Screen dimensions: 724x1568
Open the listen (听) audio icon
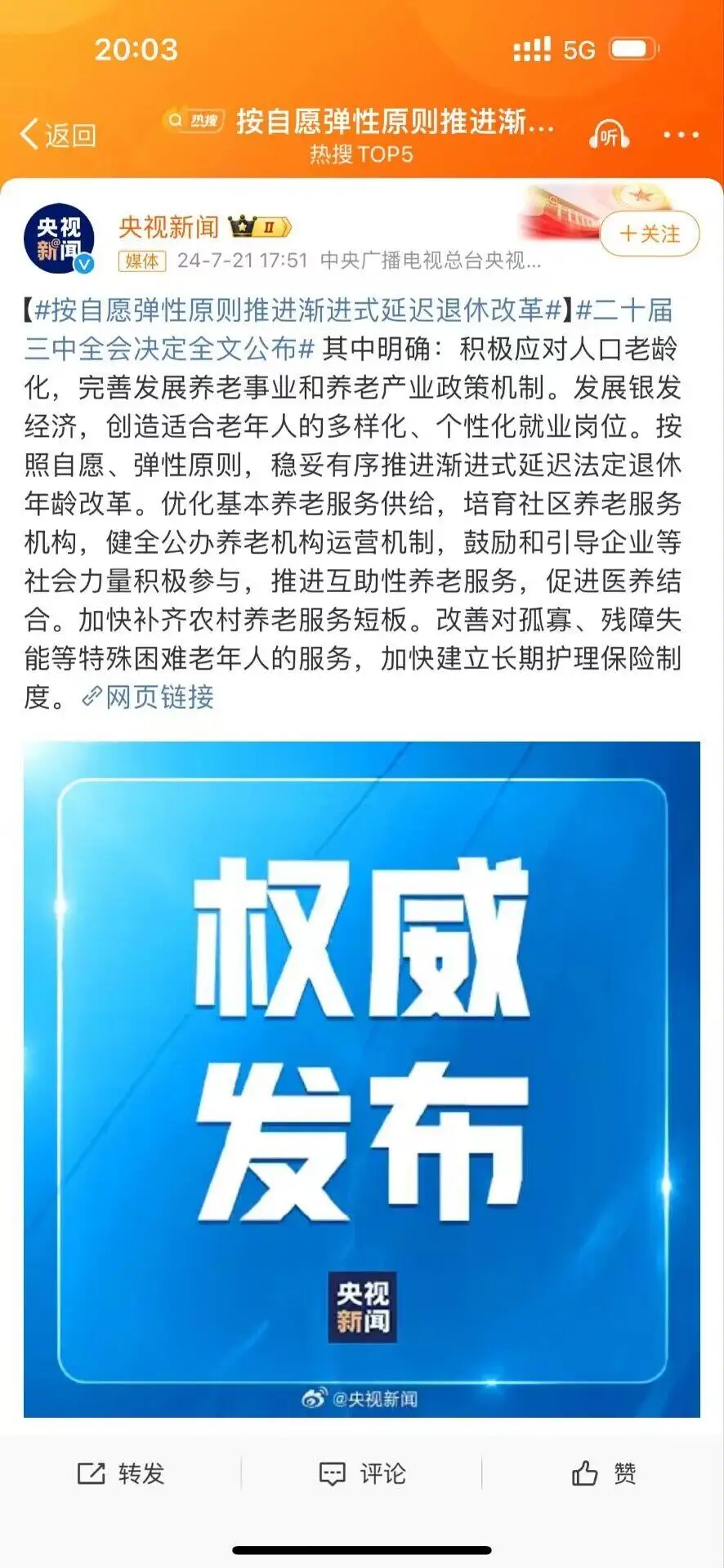609,136
